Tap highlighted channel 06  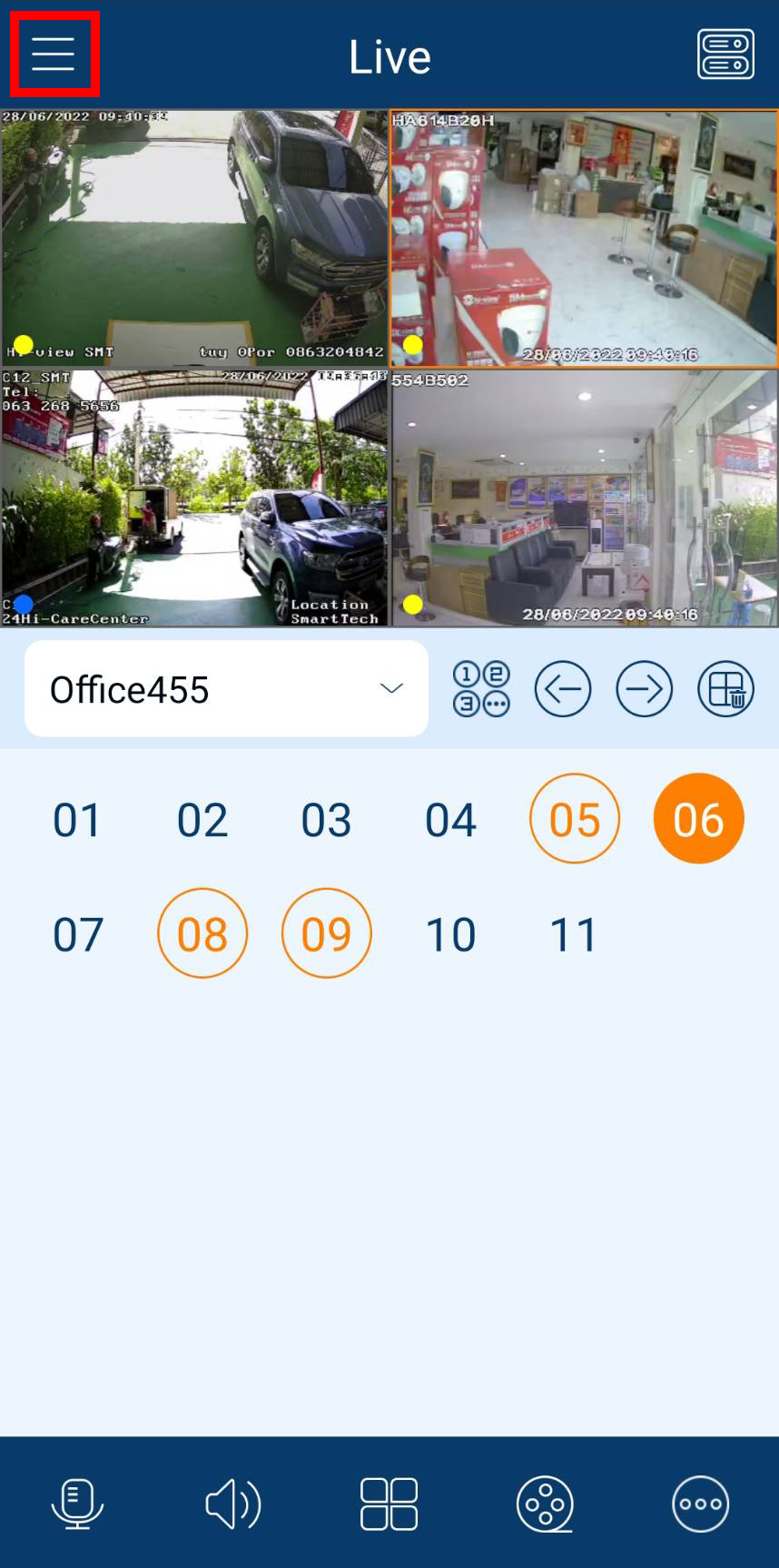coord(698,819)
